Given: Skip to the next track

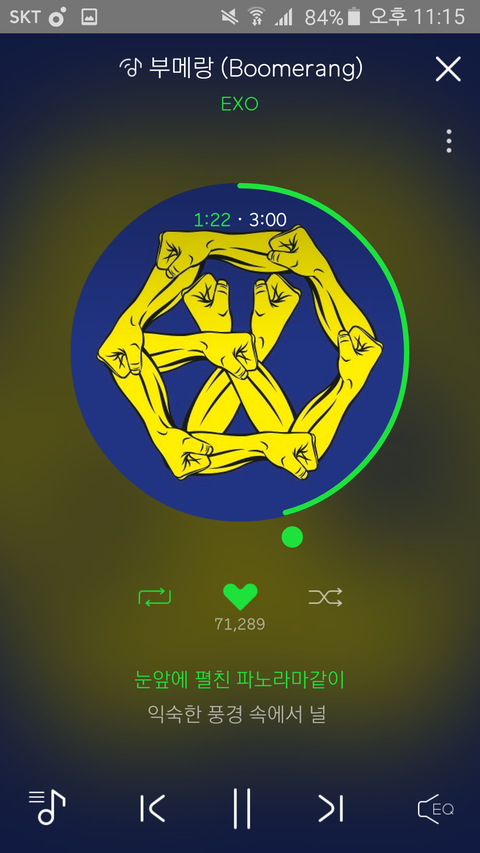Looking at the screenshot, I should [x=330, y=808].
